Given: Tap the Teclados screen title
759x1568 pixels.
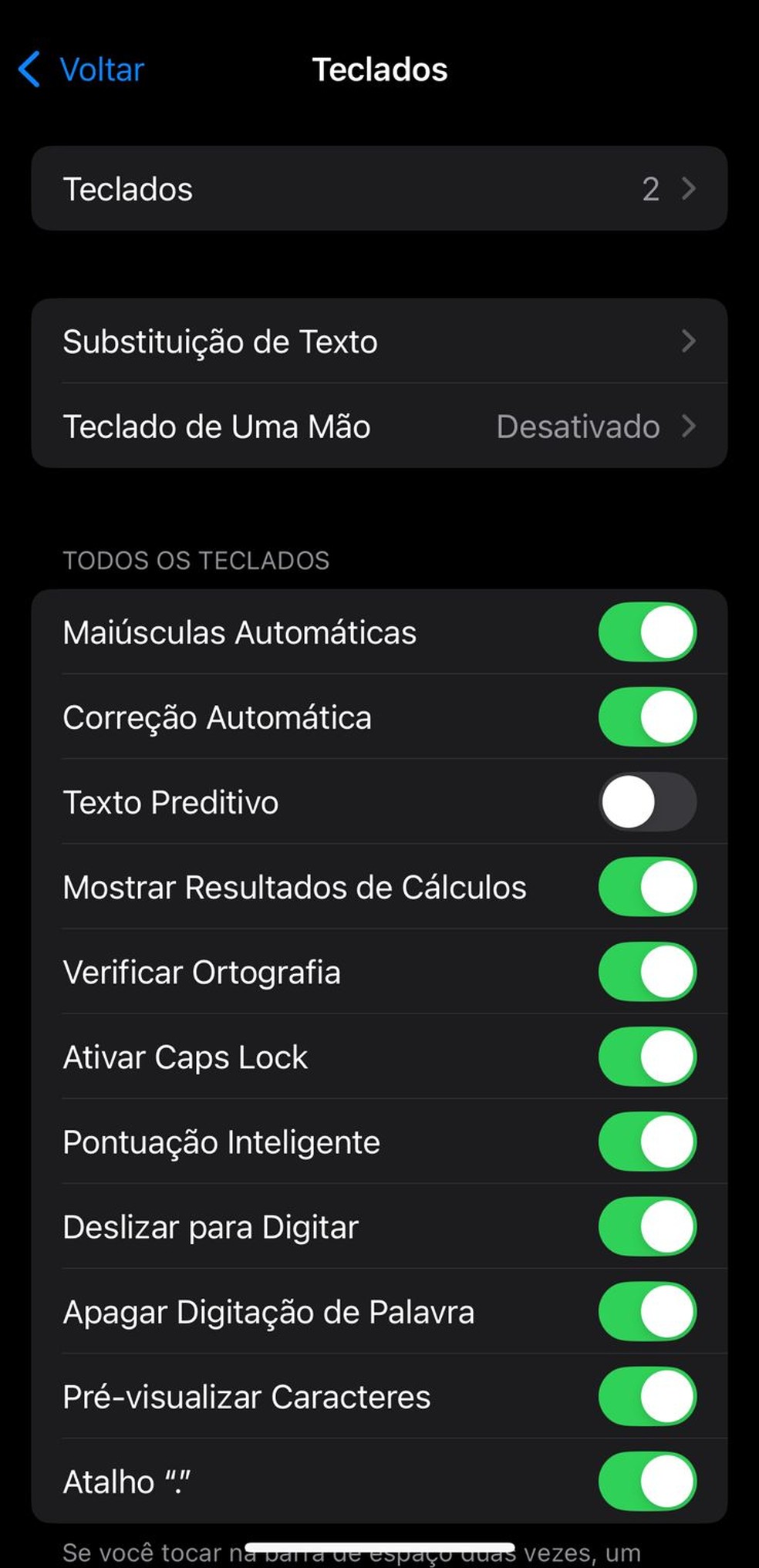Looking at the screenshot, I should coord(379,69).
